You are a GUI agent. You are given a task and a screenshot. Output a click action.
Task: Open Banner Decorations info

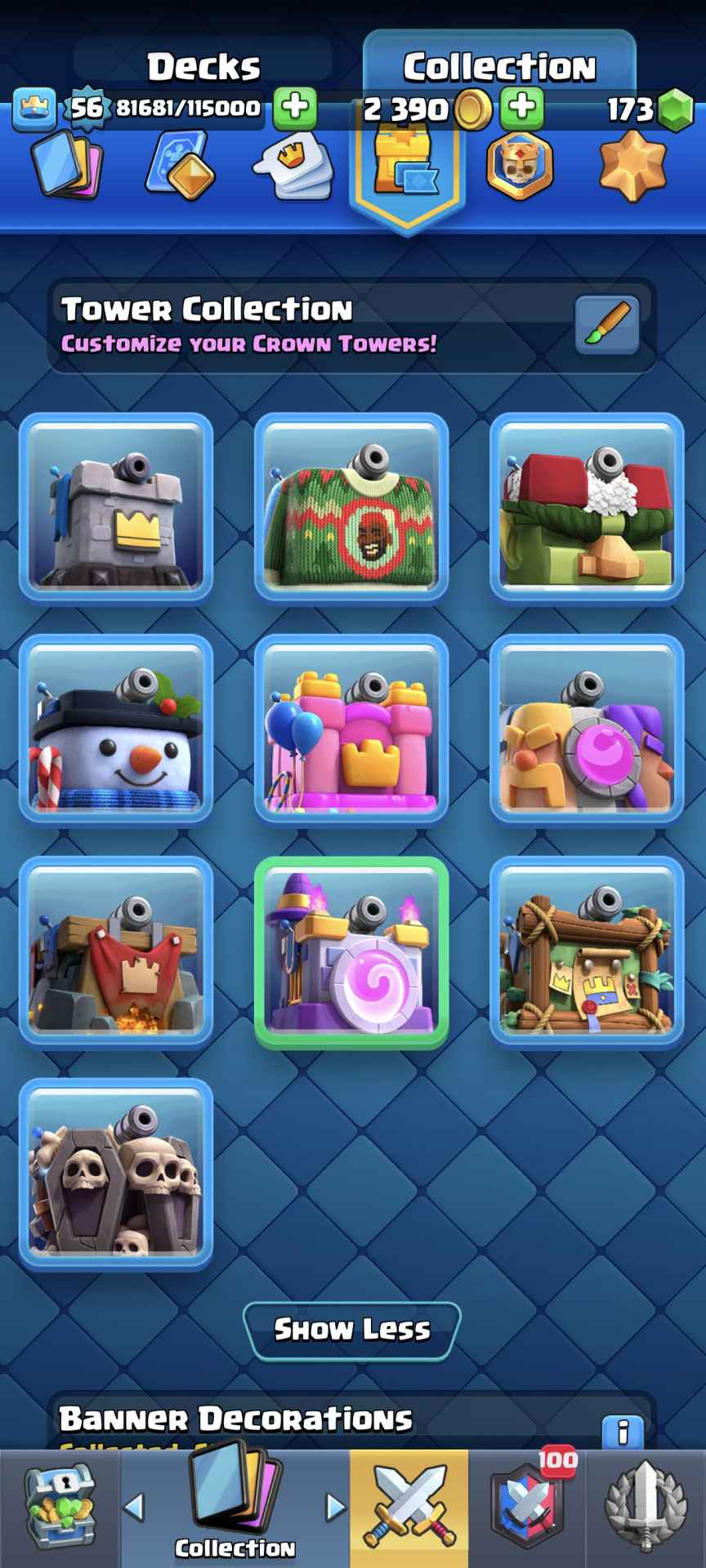coord(623,1432)
